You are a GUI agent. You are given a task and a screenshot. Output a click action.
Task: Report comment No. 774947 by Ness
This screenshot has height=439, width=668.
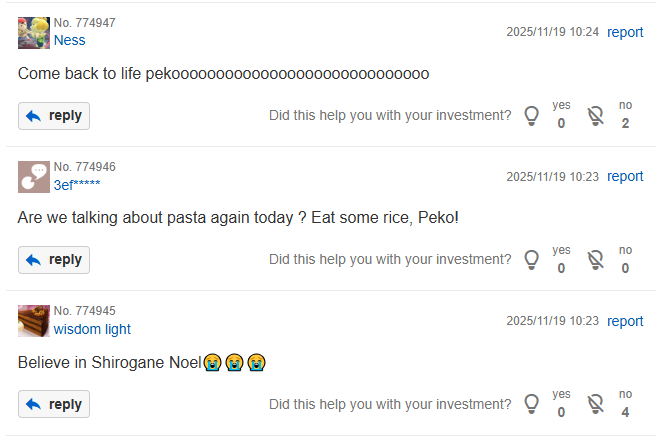coord(625,32)
